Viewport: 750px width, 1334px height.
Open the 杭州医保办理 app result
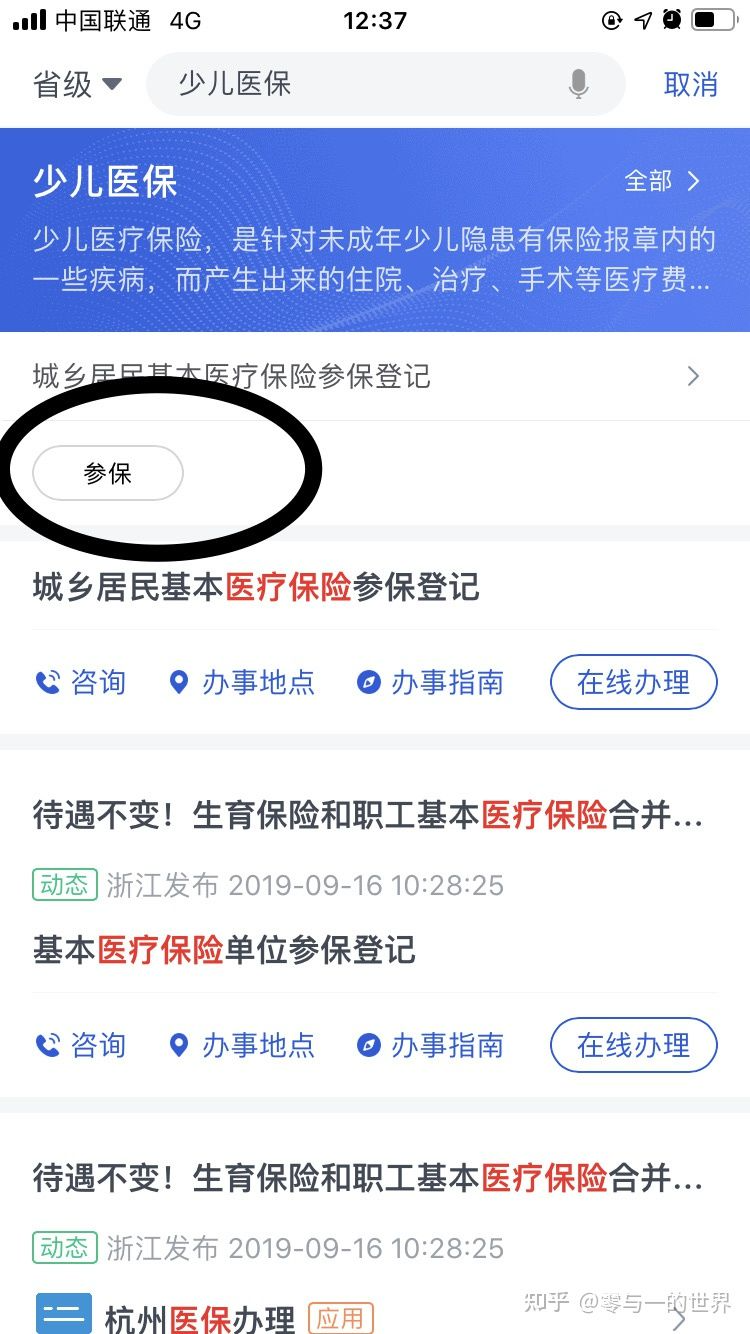pos(200,1318)
